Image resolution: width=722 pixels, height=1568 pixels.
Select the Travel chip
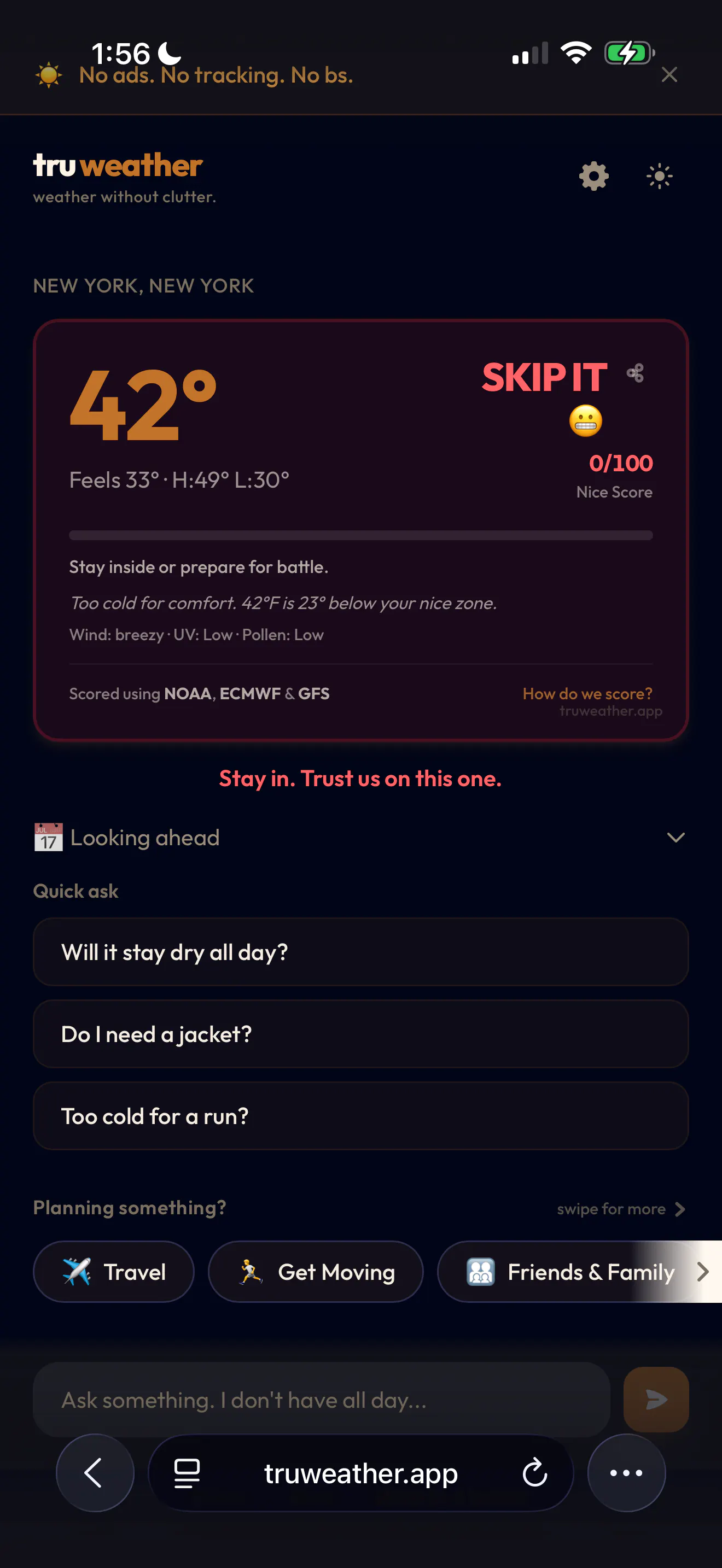point(114,1272)
